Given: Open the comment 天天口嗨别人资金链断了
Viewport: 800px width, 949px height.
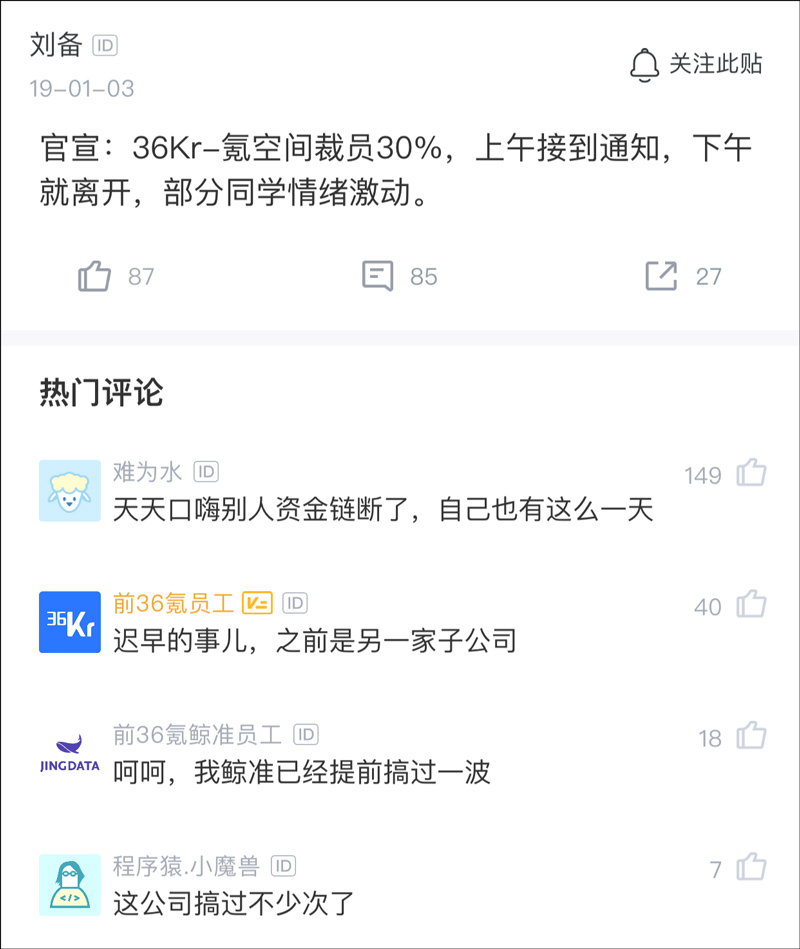Looking at the screenshot, I should 382,510.
